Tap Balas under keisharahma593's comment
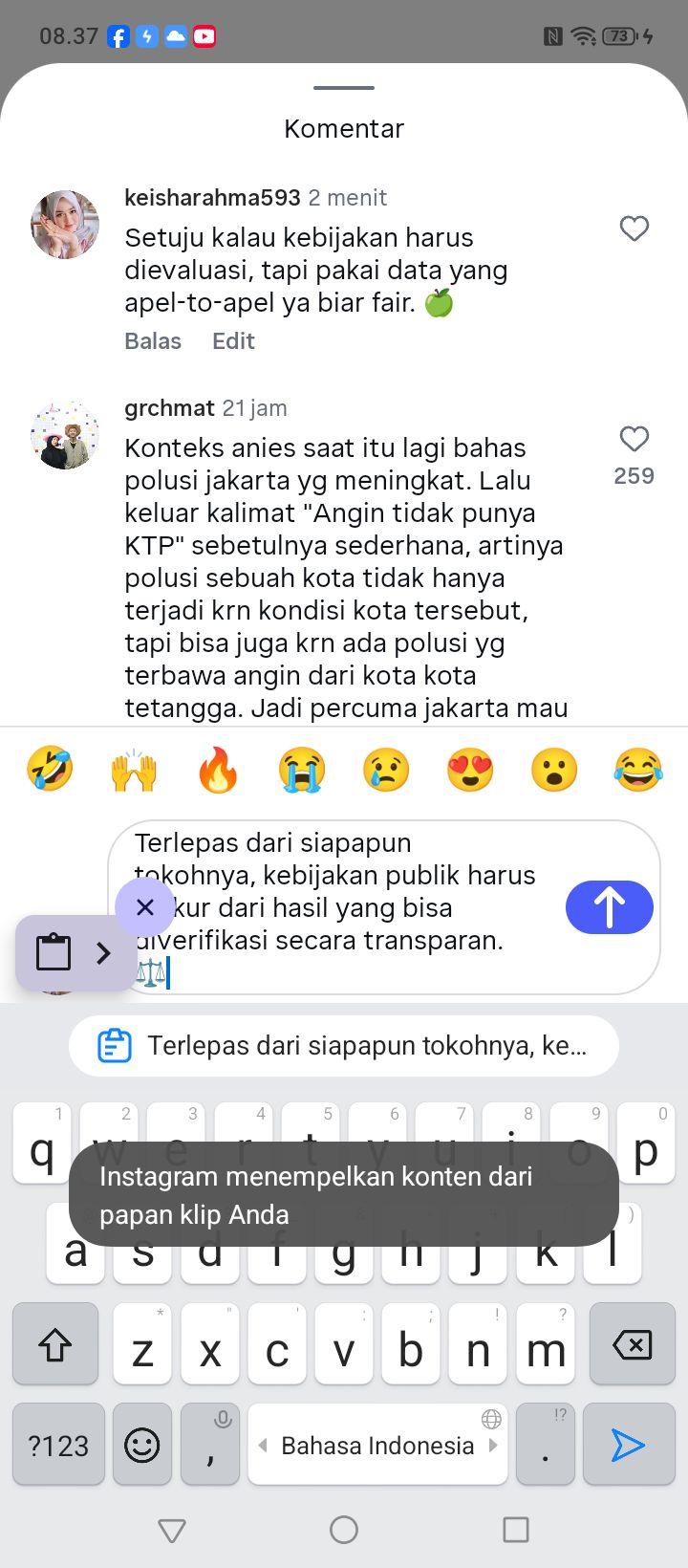Image resolution: width=688 pixels, height=1568 pixels. click(x=153, y=341)
